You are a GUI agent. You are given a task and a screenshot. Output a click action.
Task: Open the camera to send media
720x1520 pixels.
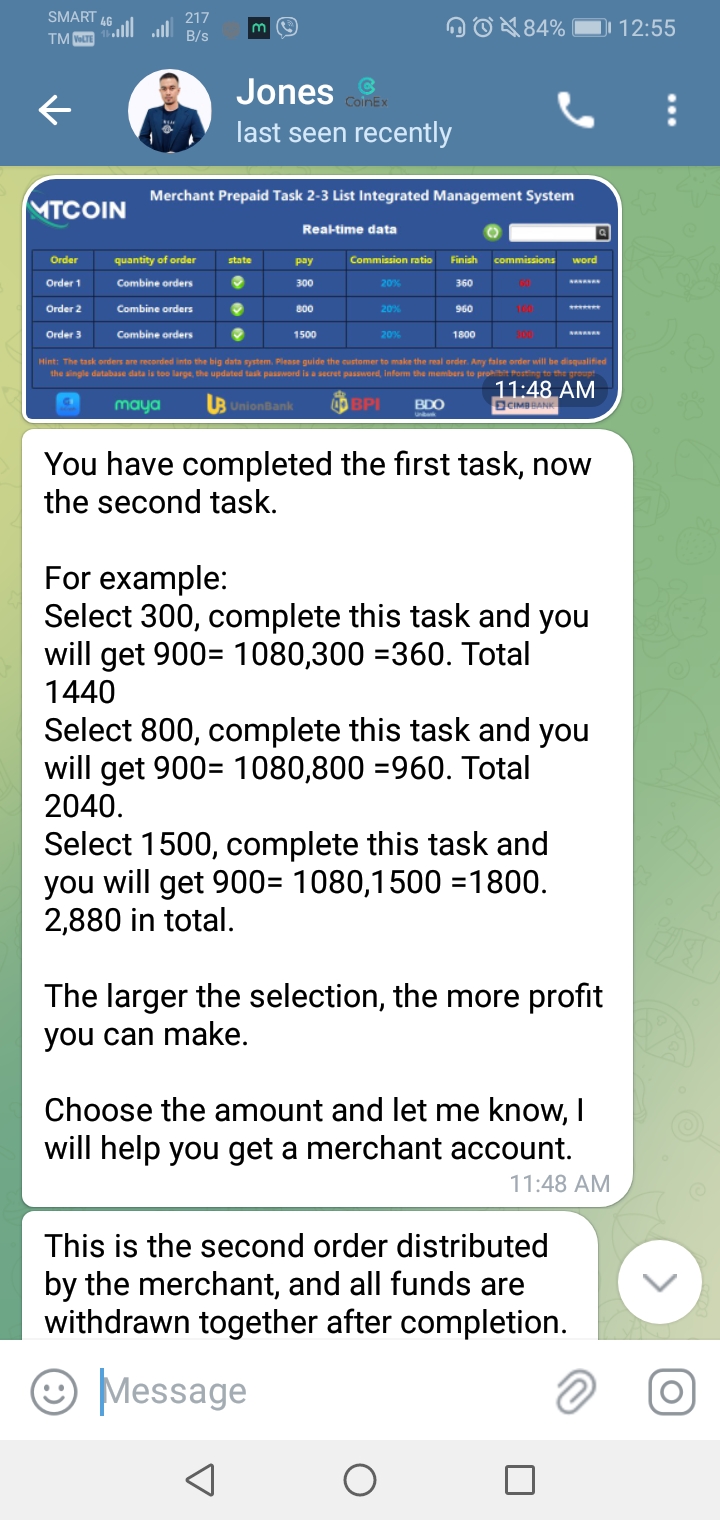[x=672, y=1390]
